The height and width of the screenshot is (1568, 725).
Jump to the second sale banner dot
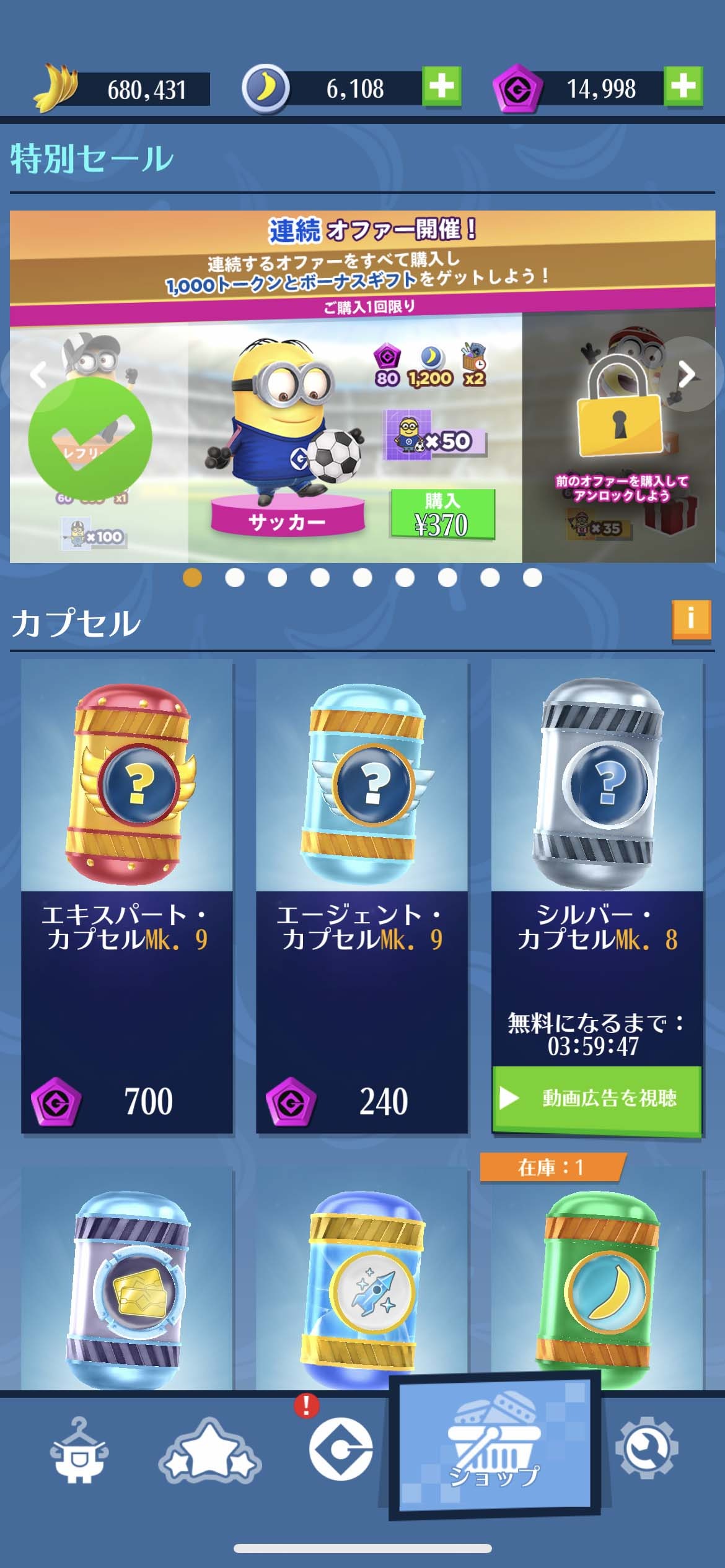pyautogui.click(x=234, y=578)
